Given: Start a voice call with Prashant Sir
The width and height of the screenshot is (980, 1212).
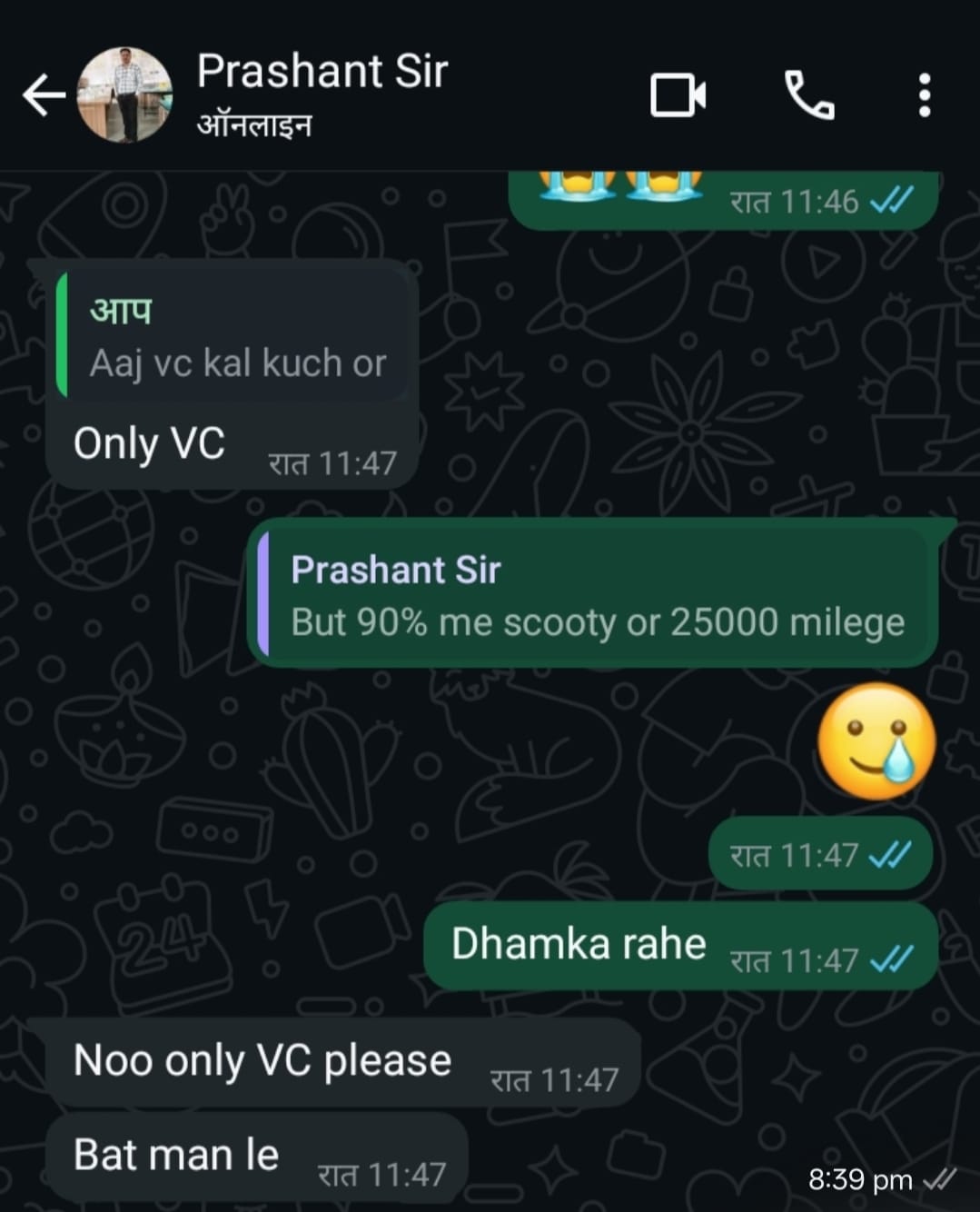Looking at the screenshot, I should [808, 94].
